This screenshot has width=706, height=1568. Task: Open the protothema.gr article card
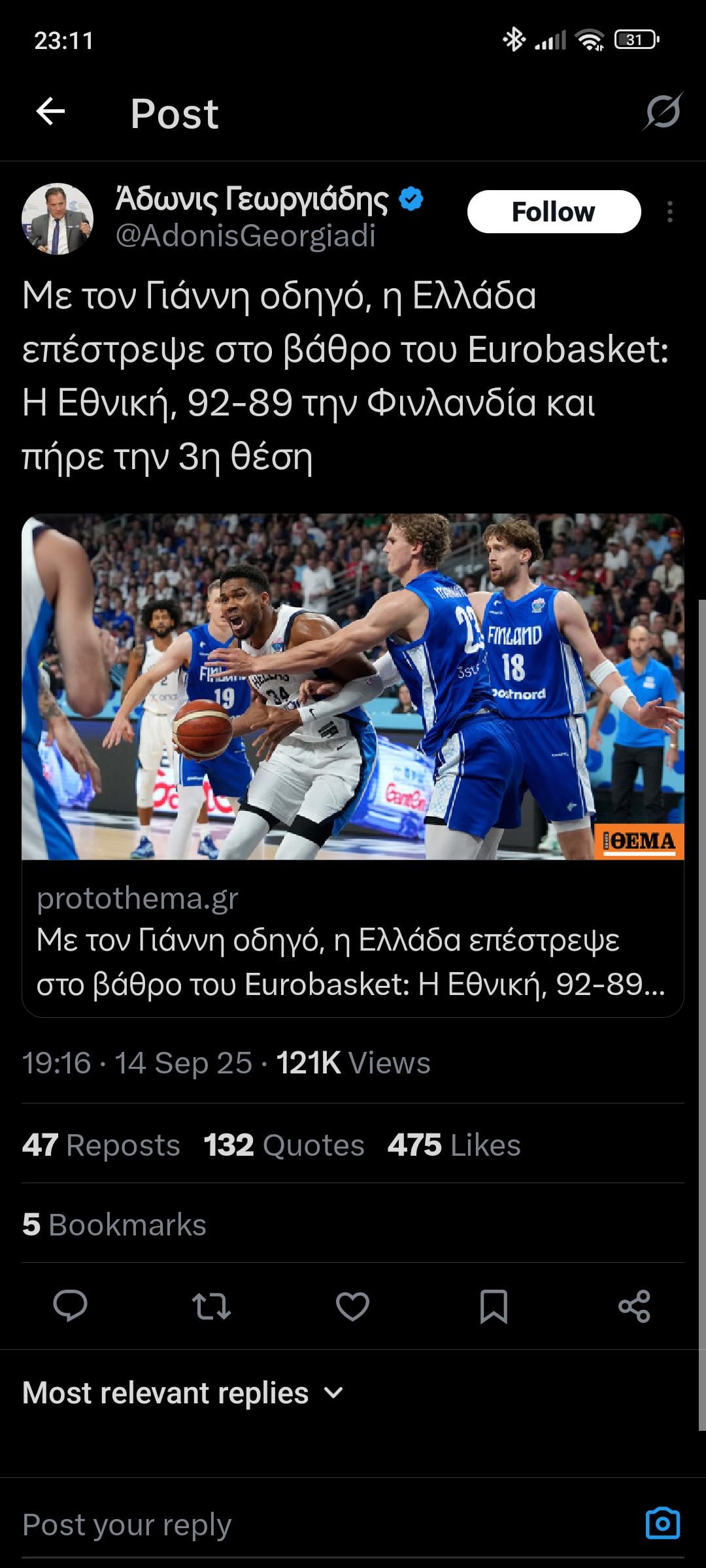353,766
